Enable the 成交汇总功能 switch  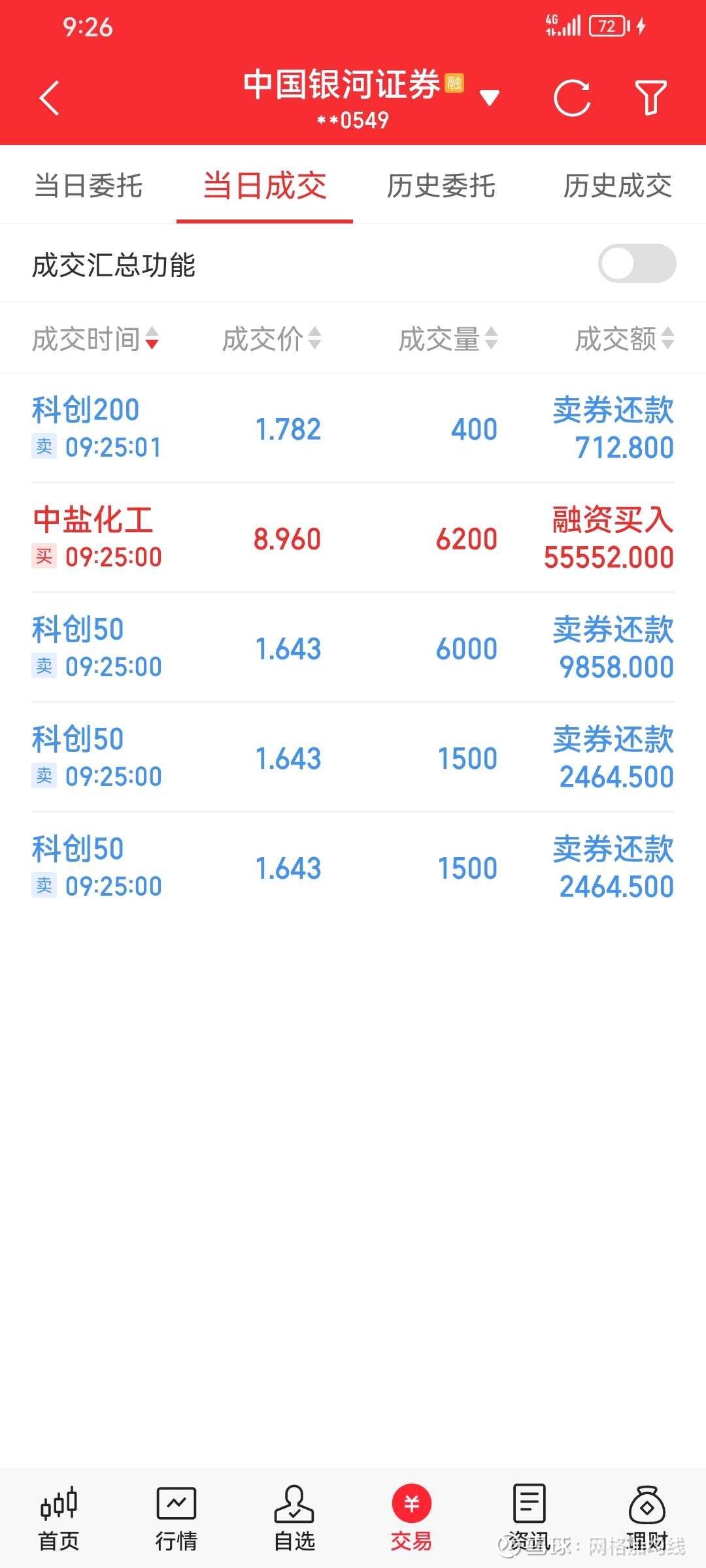(637, 263)
